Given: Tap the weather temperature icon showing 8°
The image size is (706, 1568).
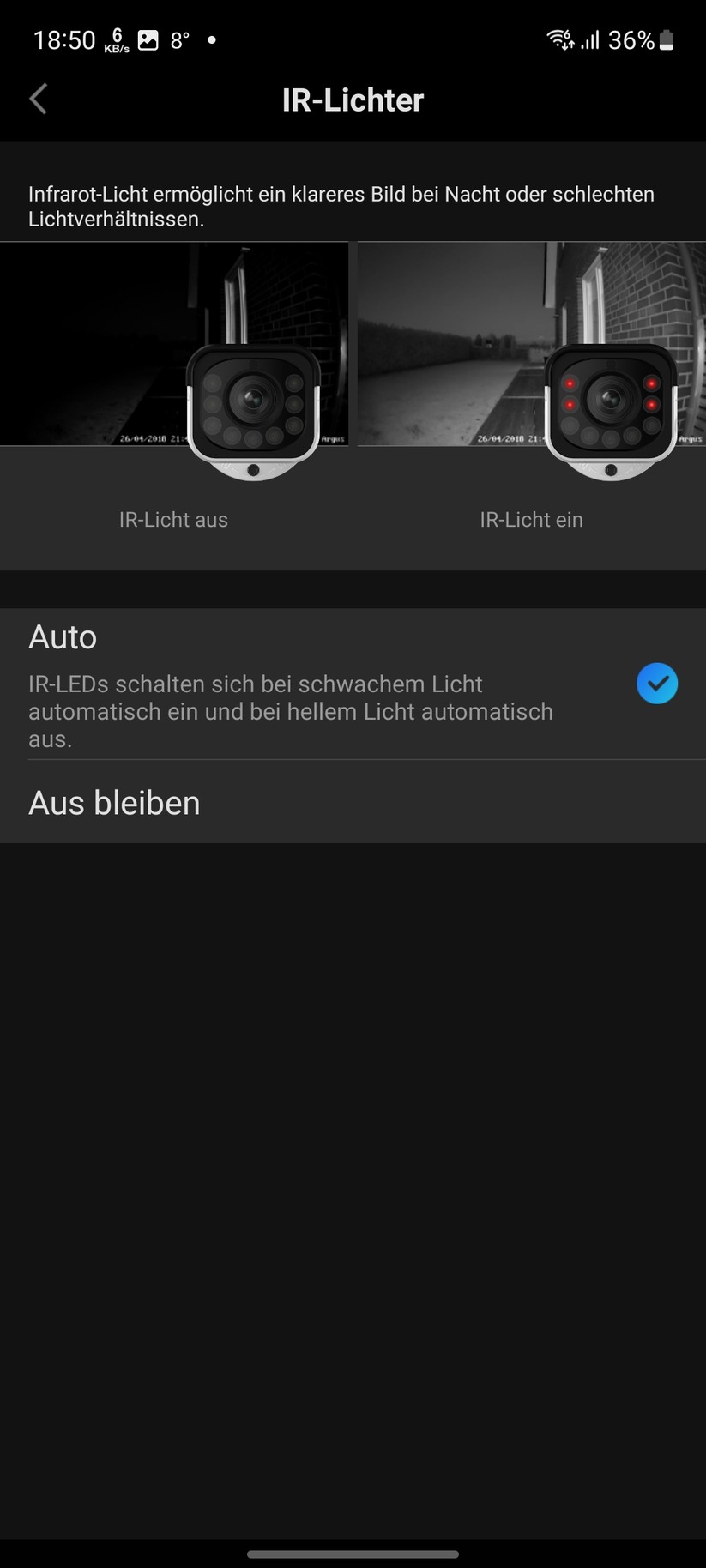Looking at the screenshot, I should pos(178,39).
